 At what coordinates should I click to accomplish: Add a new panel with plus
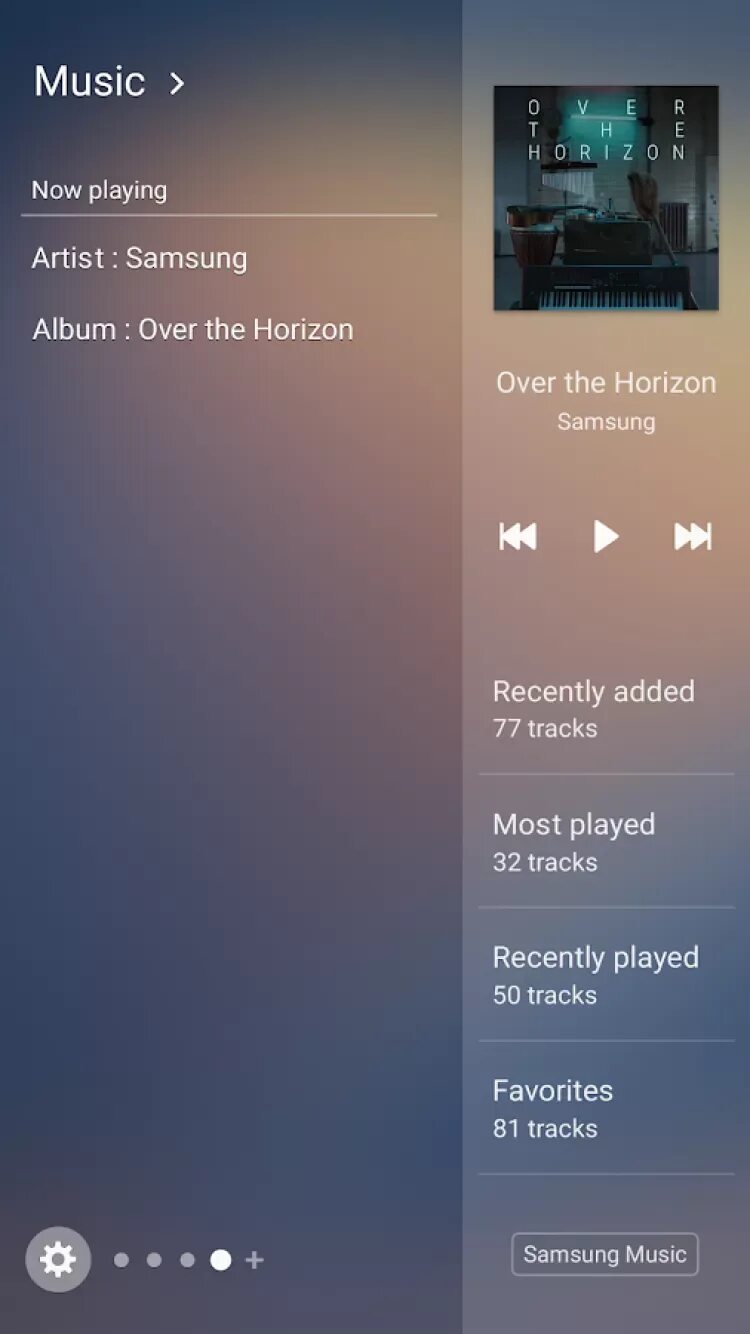[x=255, y=1260]
